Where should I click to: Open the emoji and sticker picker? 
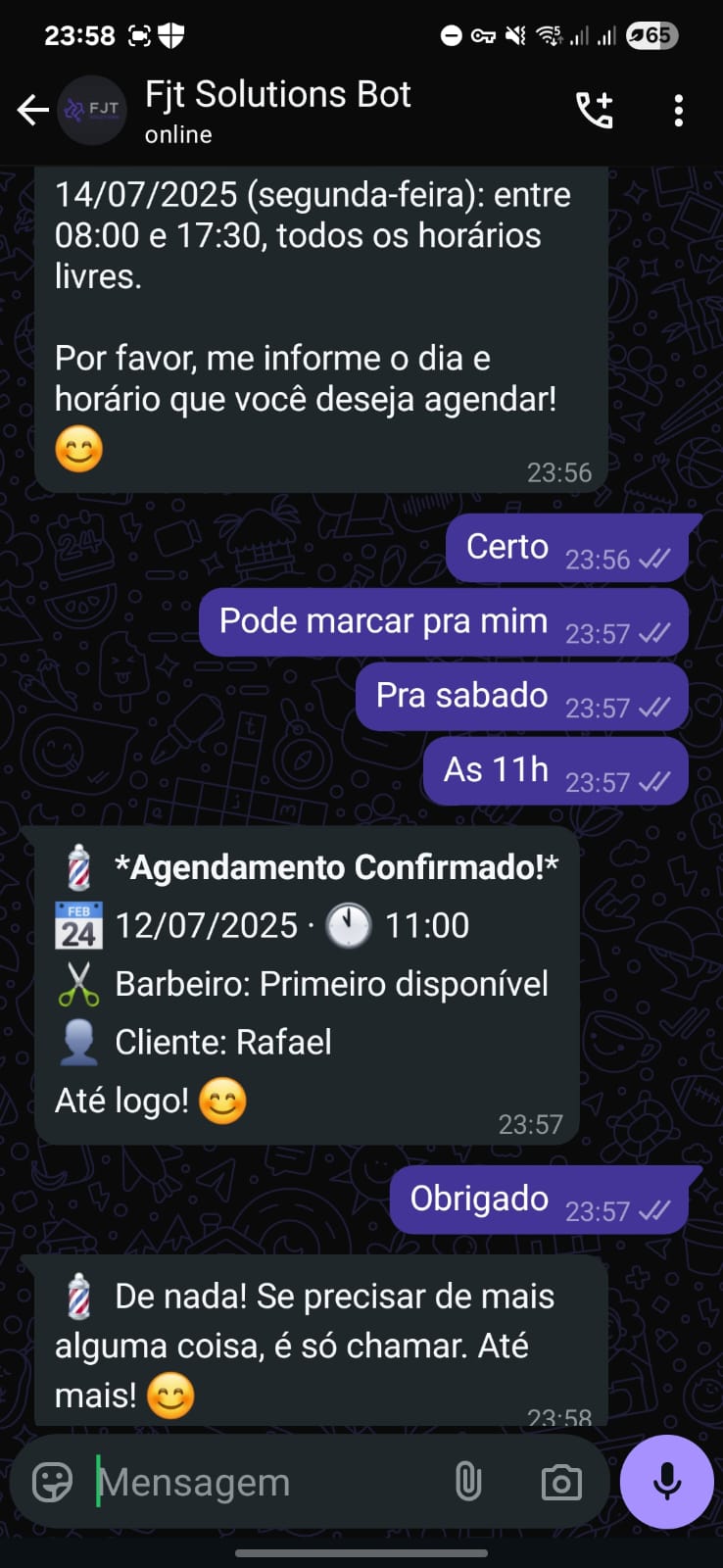52,1482
